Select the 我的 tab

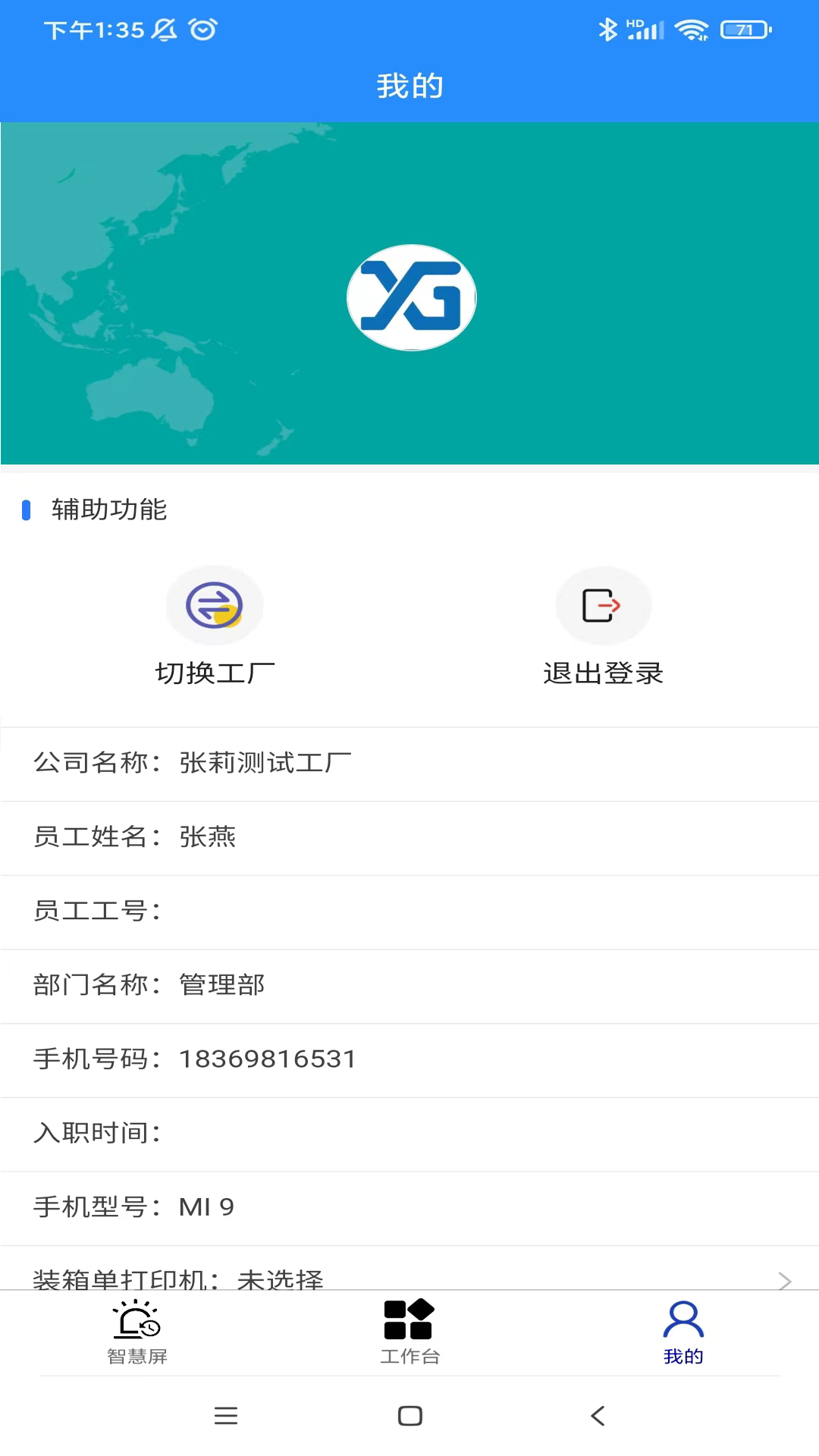(x=683, y=1332)
